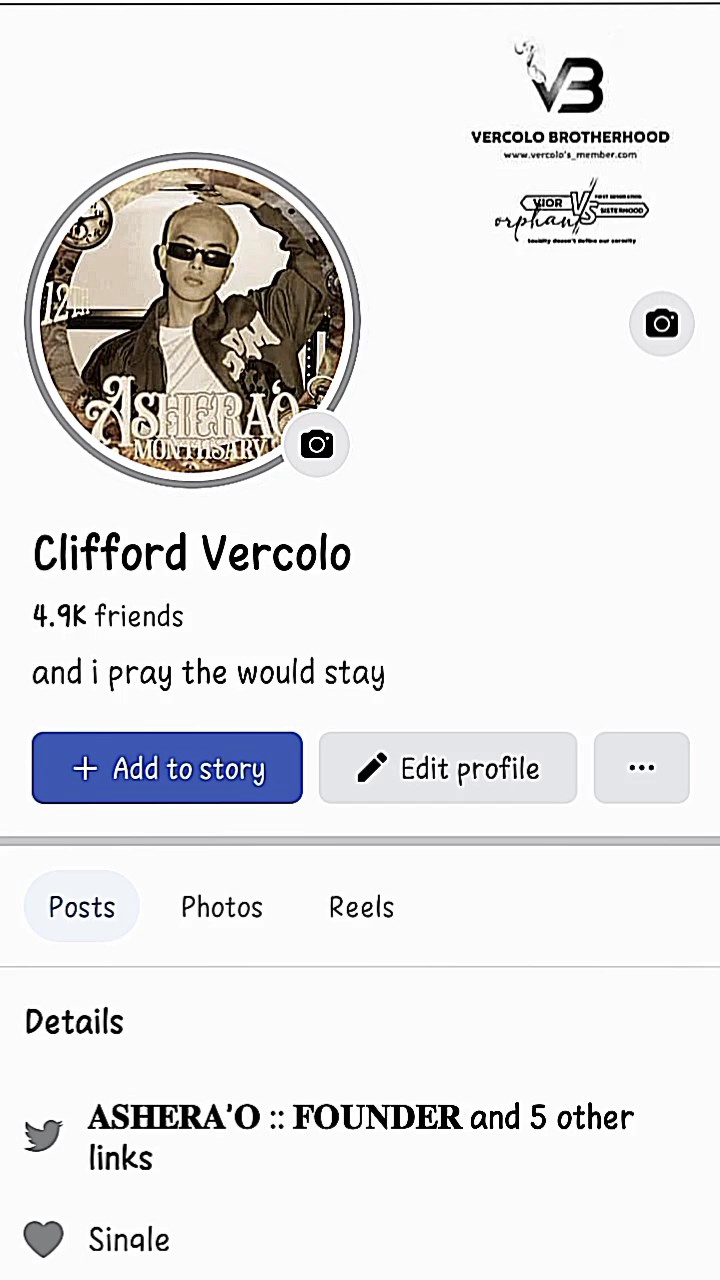This screenshot has height=1280, width=720.
Task: View the 4.9K friends list
Action: (x=108, y=616)
